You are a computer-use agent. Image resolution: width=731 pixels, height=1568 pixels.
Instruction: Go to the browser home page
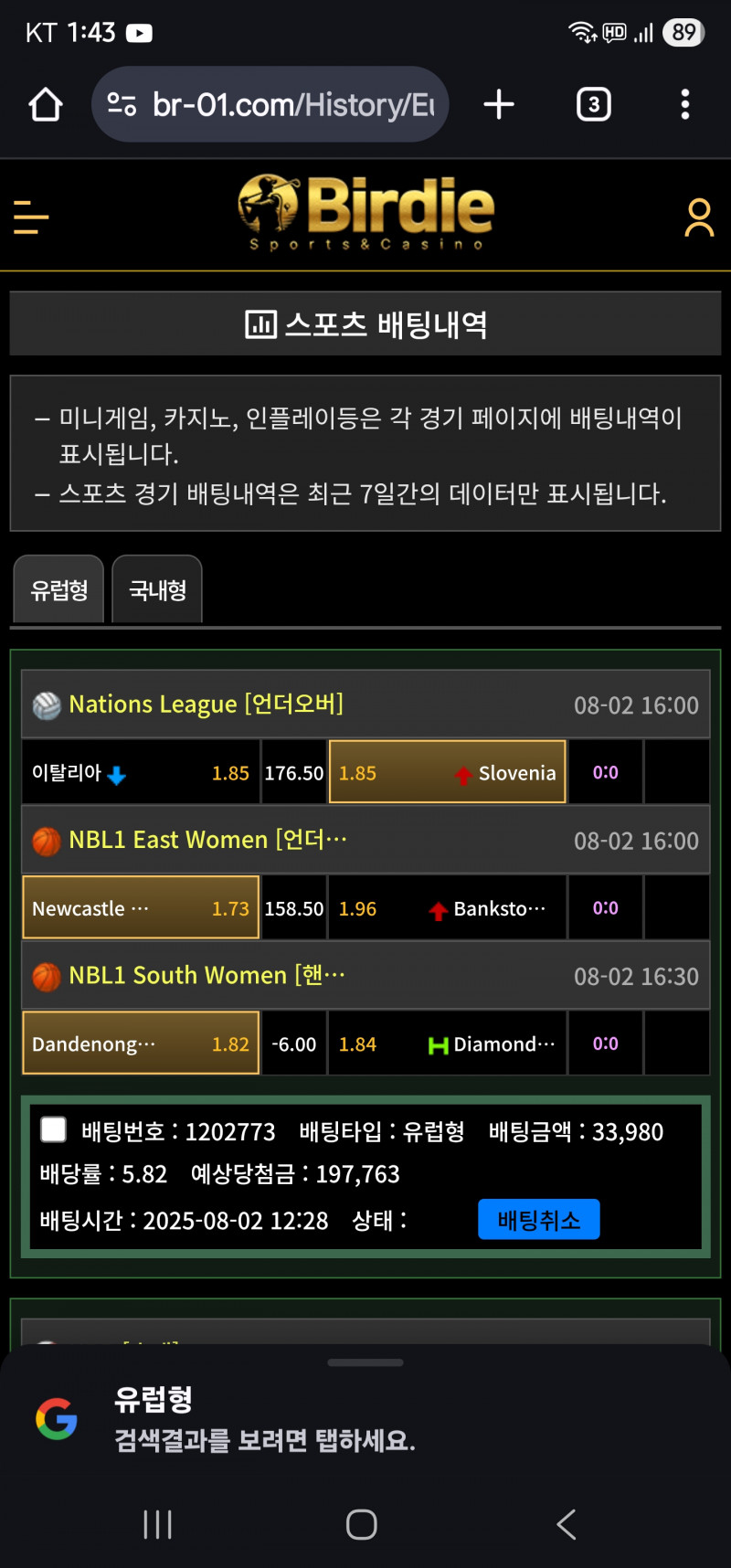tap(46, 105)
